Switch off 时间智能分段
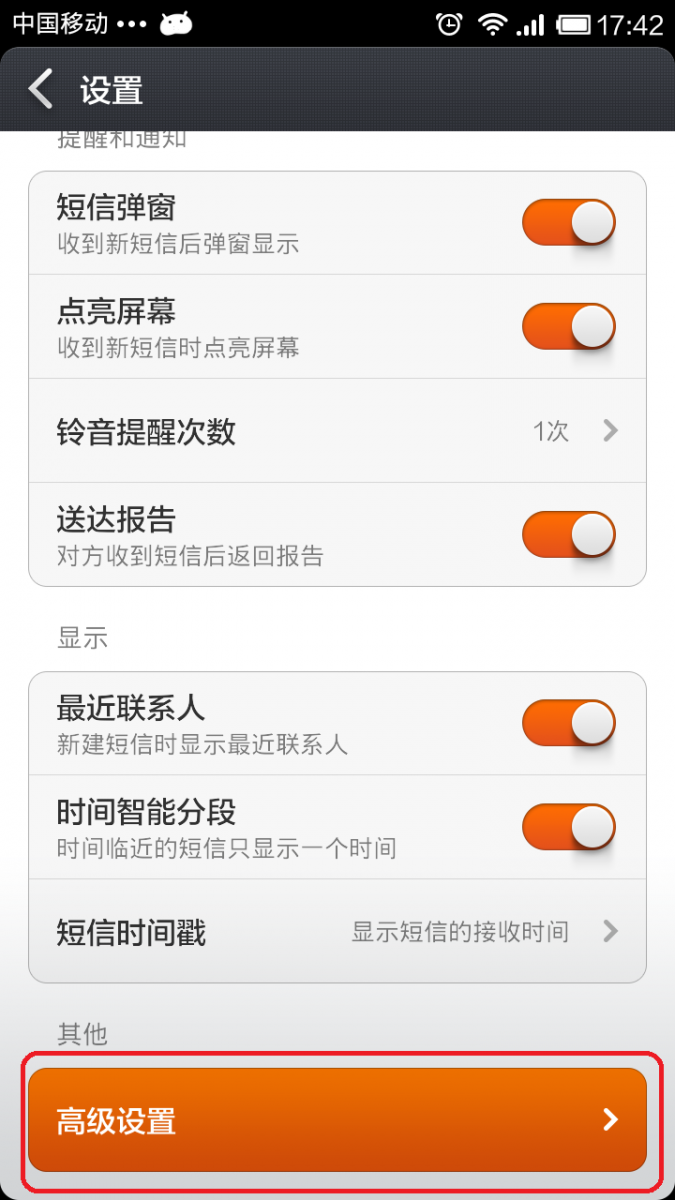The height and width of the screenshot is (1200, 675). pos(569,827)
